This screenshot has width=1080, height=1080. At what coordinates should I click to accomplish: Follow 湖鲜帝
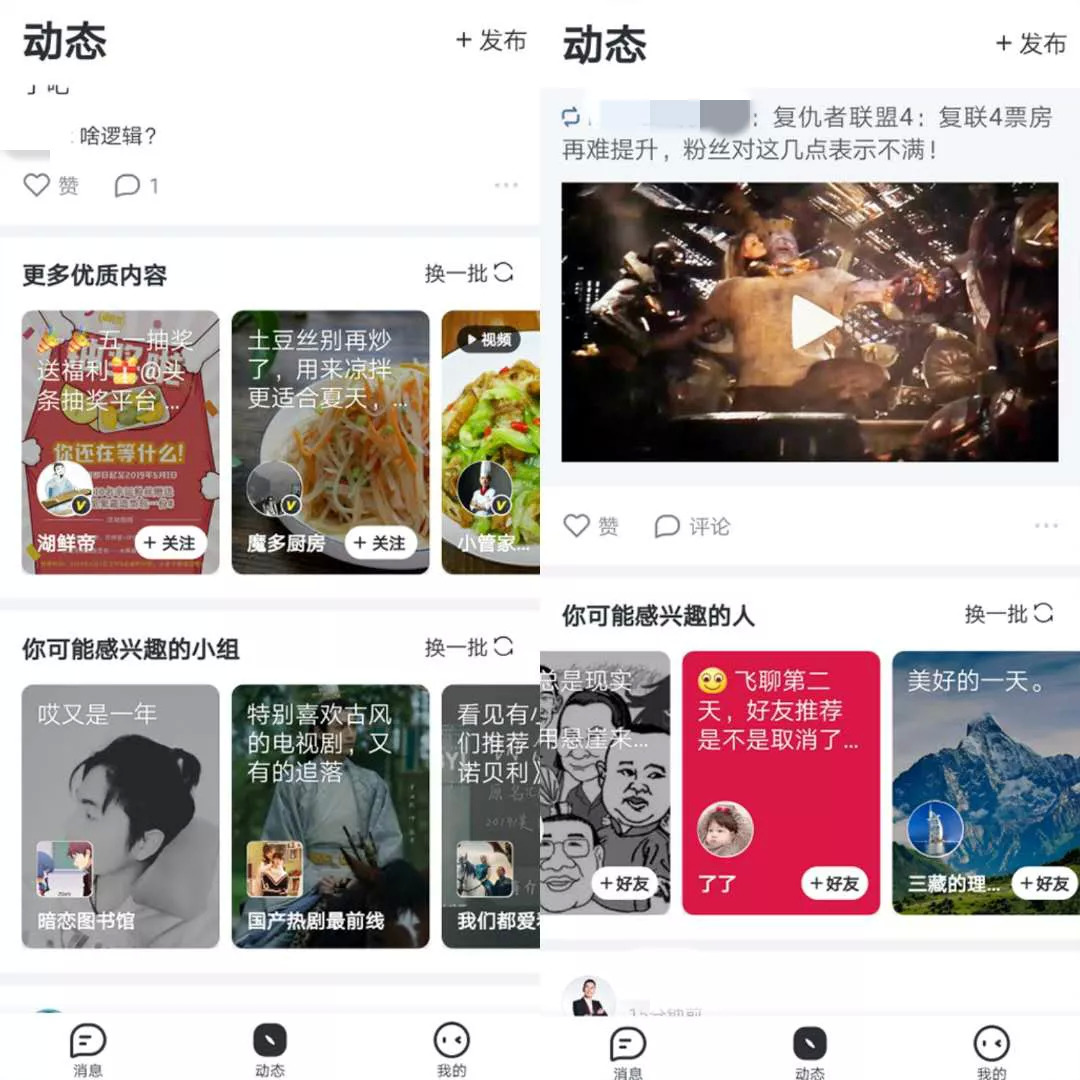coord(171,543)
